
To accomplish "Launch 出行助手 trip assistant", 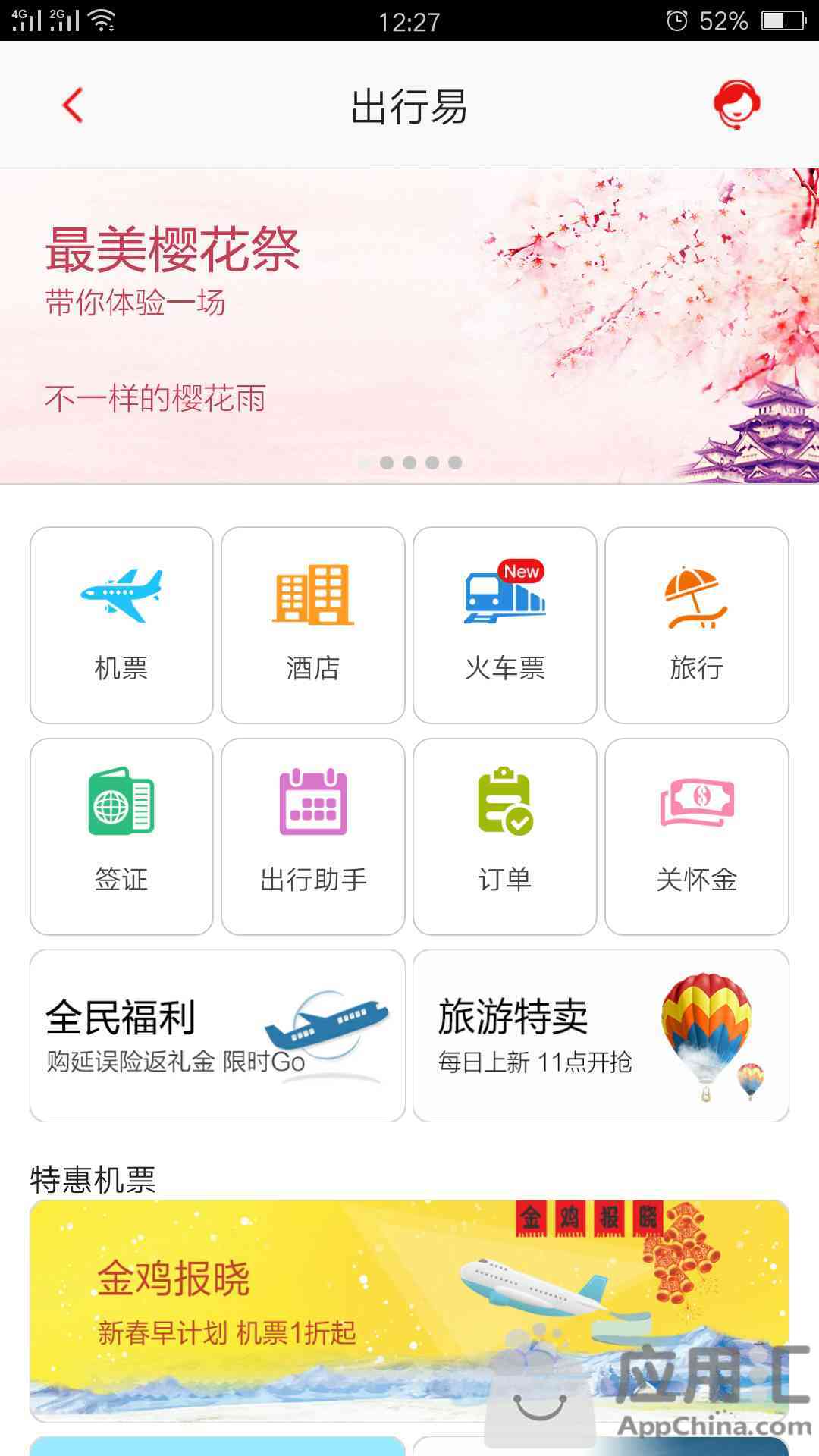I will coord(312,836).
